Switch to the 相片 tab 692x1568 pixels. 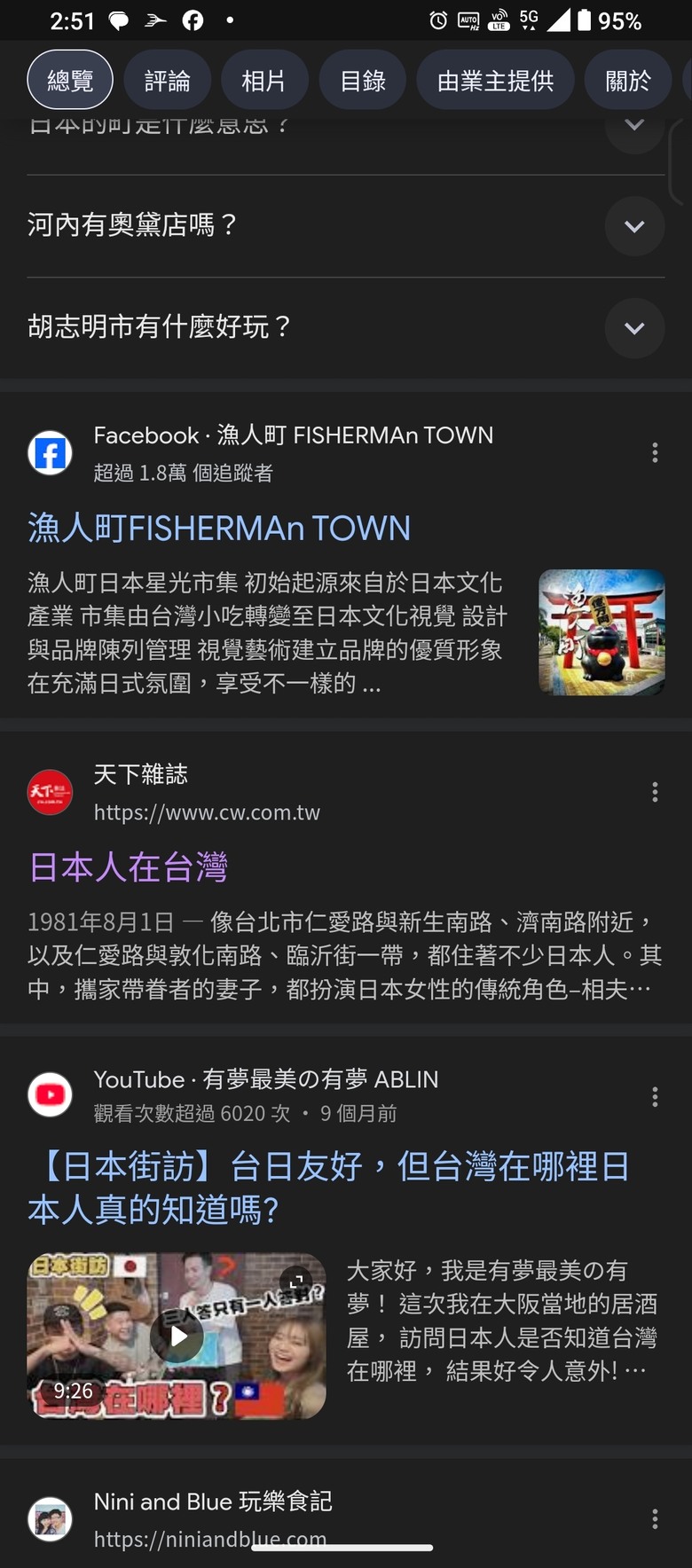coord(264,81)
